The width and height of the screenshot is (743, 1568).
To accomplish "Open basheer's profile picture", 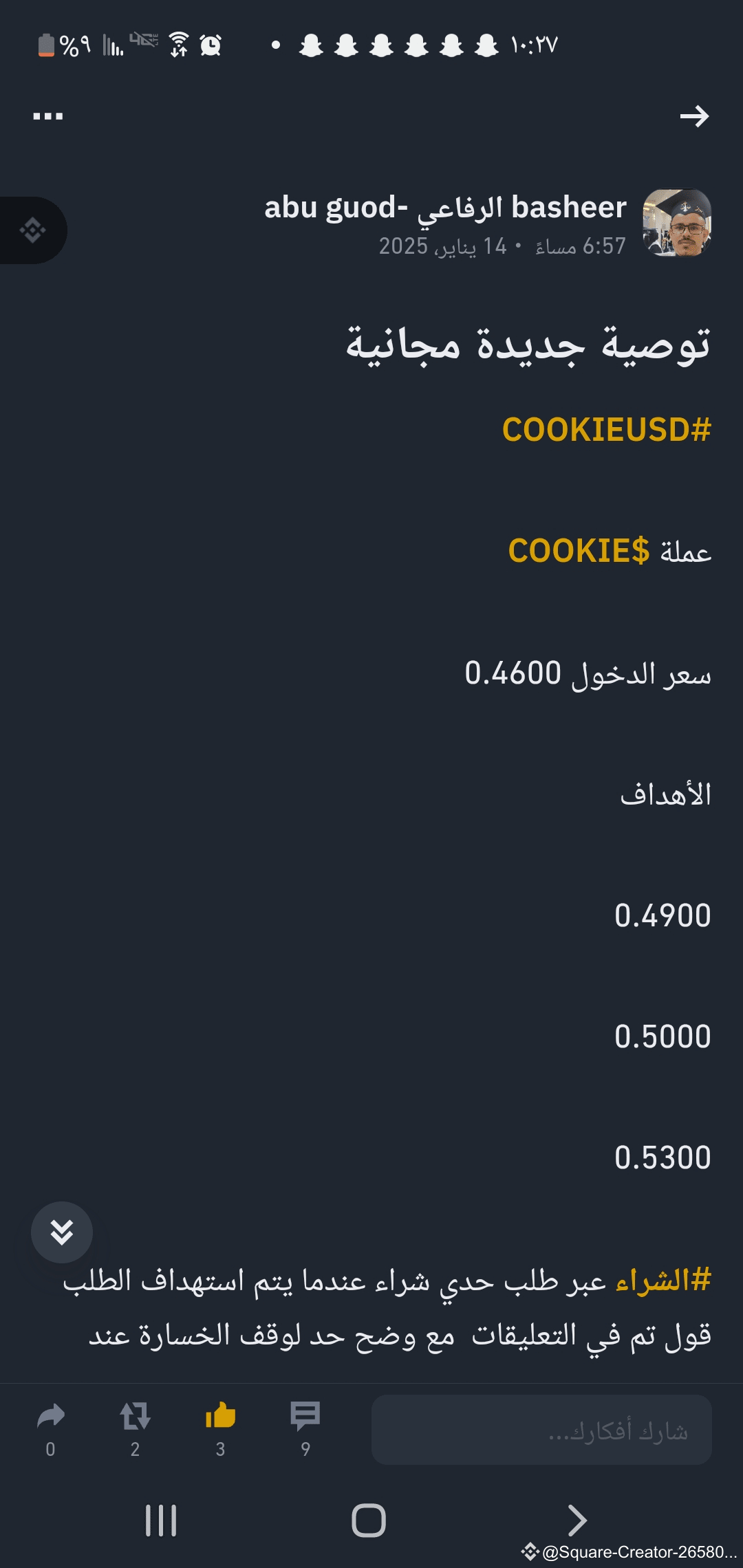I will (x=677, y=223).
